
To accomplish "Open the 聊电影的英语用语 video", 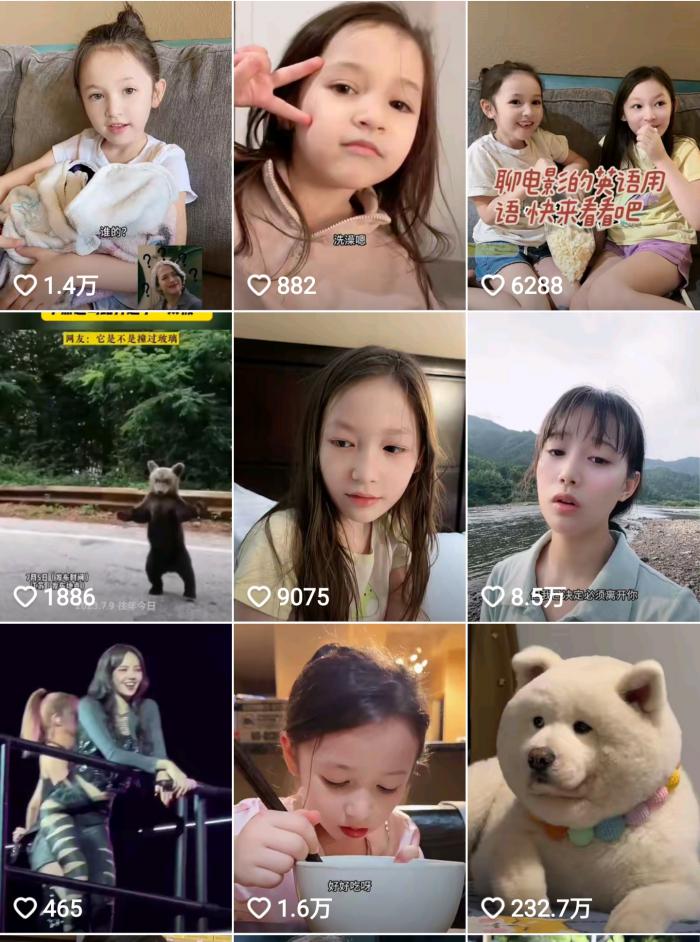I will (x=584, y=155).
